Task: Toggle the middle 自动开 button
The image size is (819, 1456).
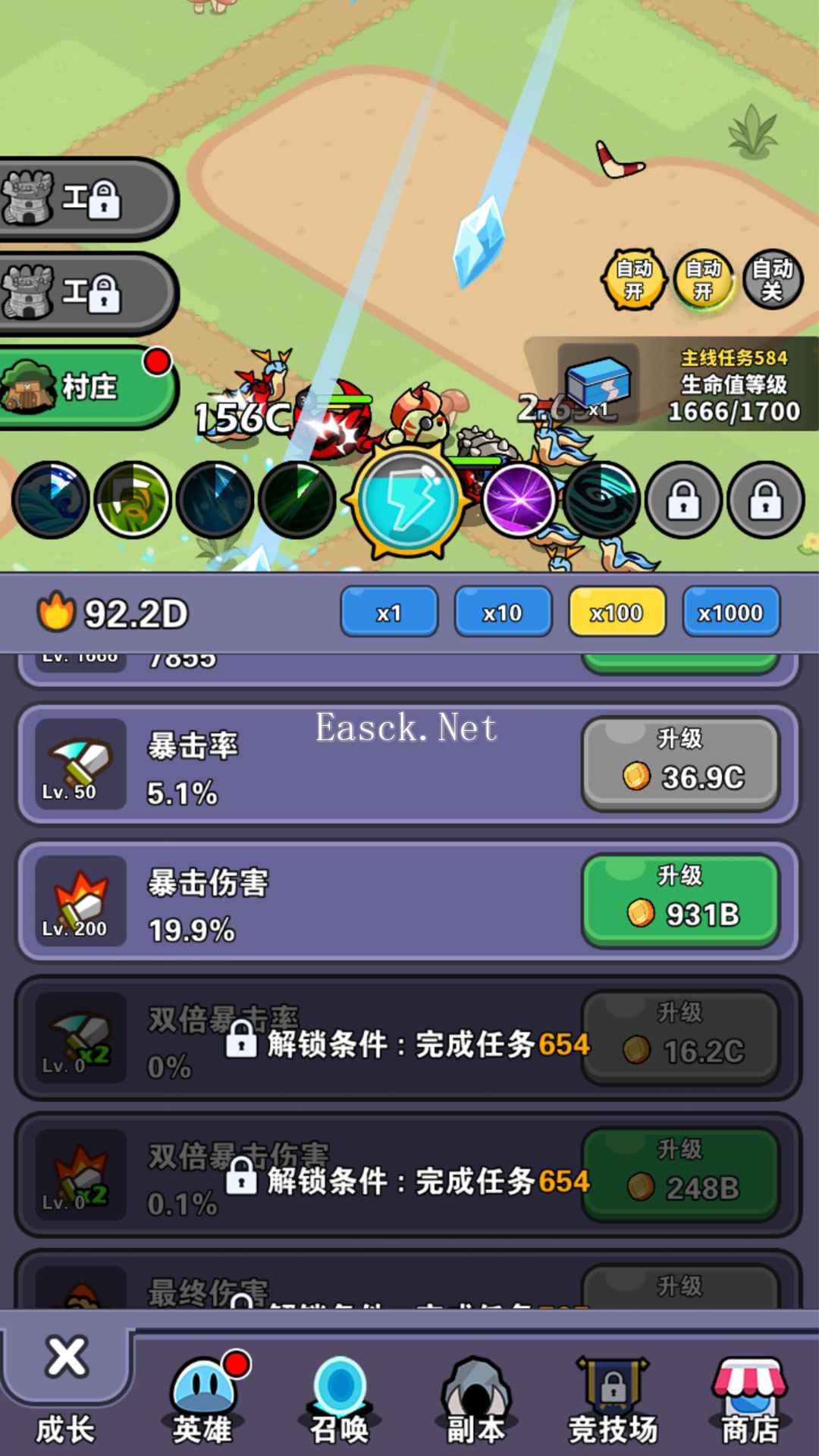Action: click(703, 281)
